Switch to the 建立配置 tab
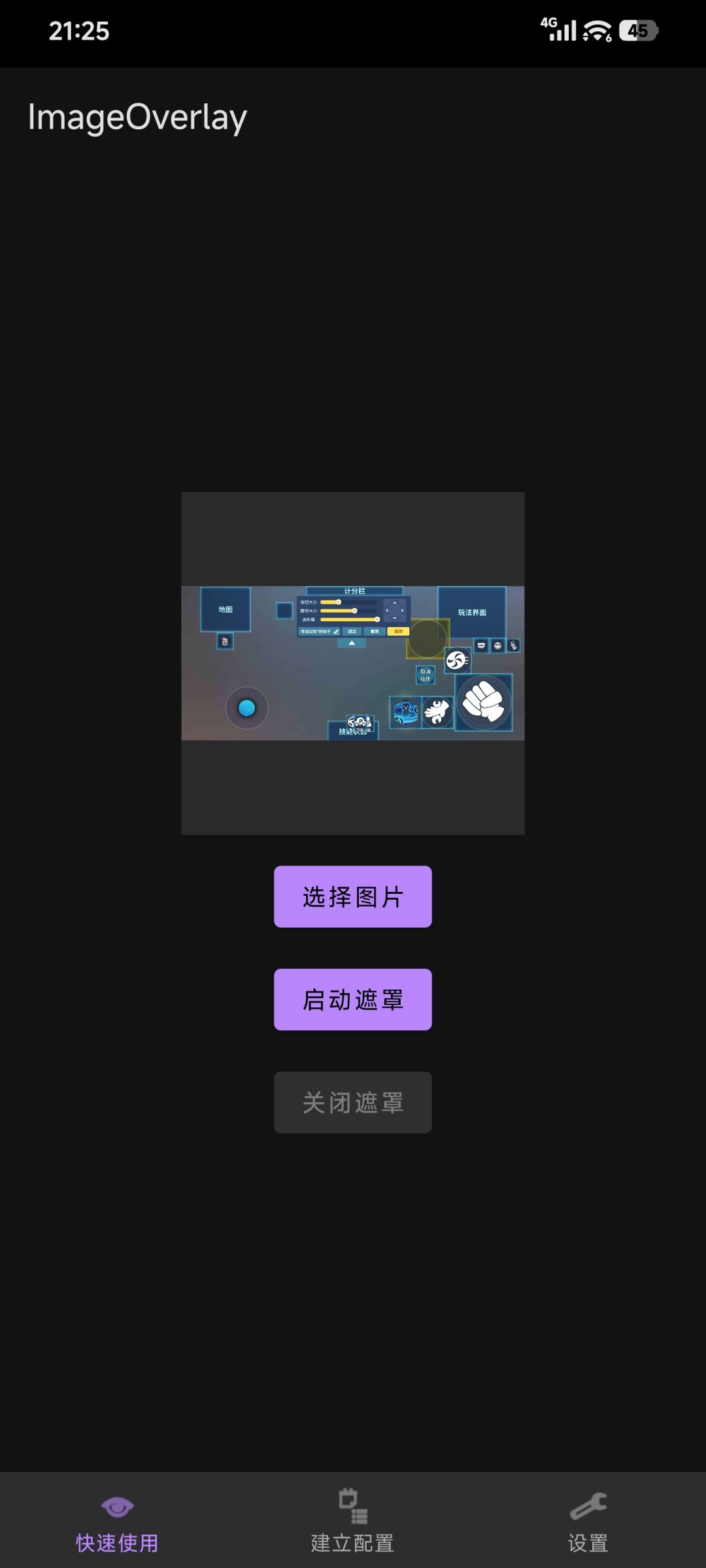 [x=352, y=1522]
